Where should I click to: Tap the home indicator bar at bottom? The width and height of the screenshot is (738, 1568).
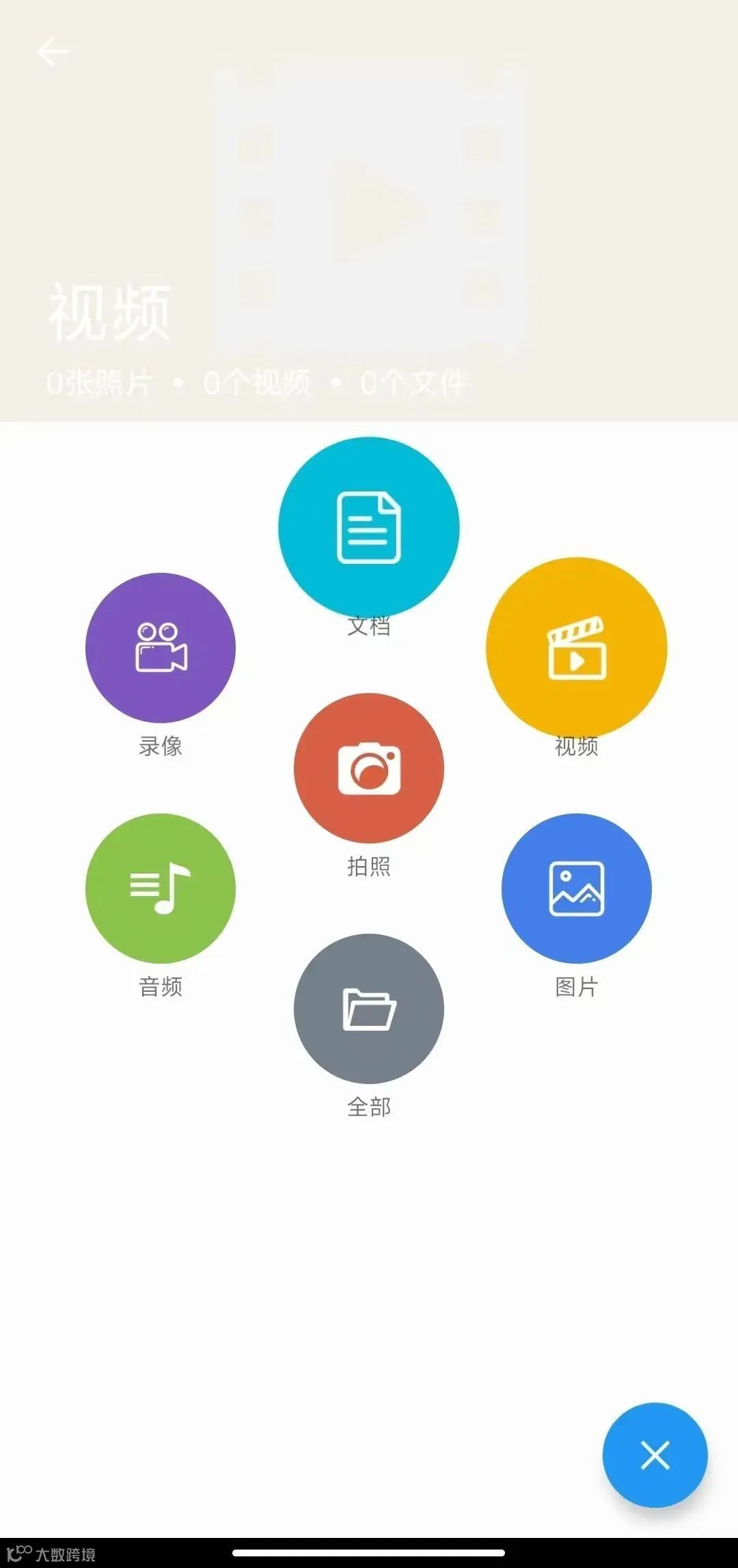pyautogui.click(x=369, y=1552)
